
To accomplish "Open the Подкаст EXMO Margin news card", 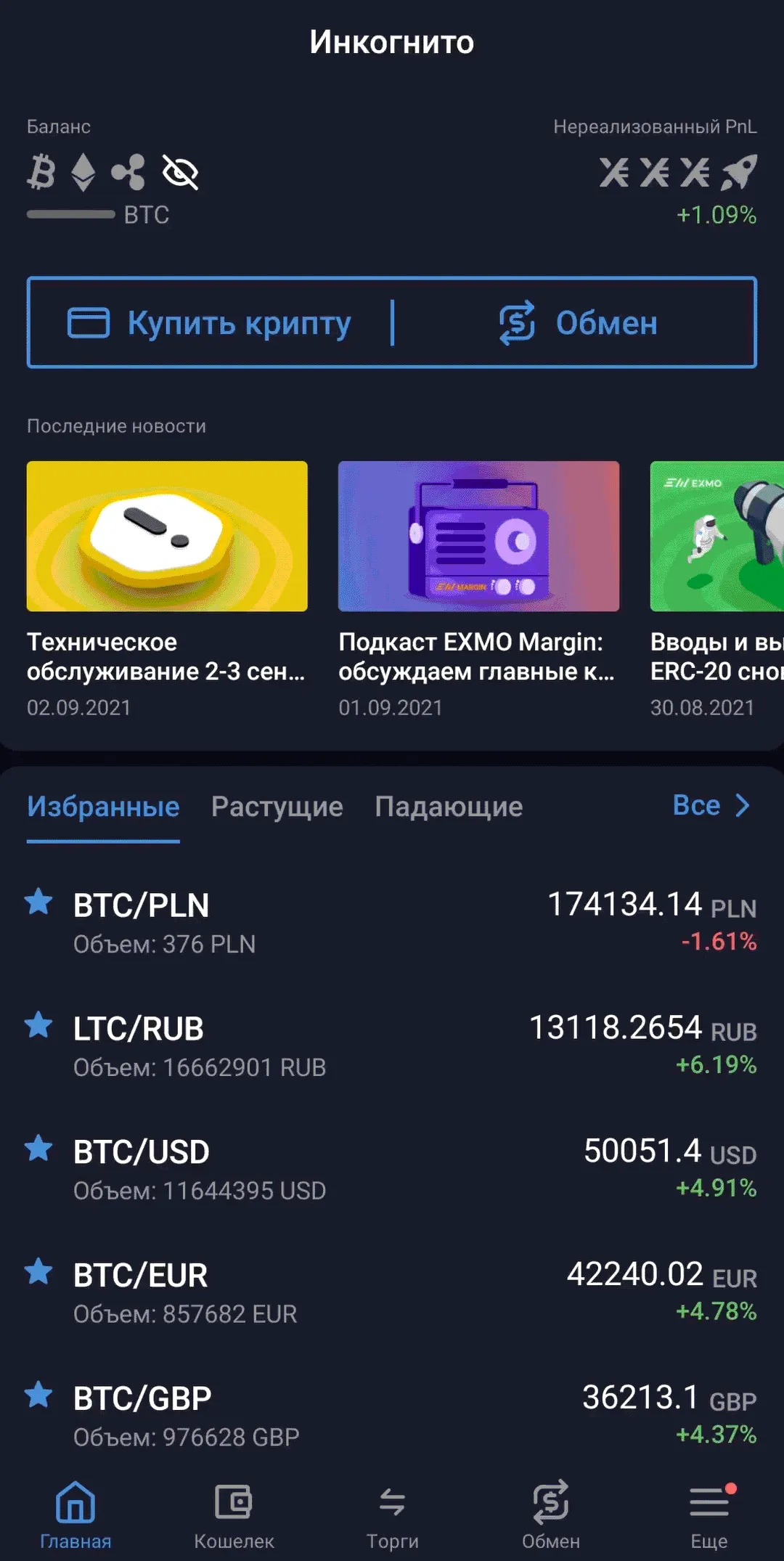I will [x=478, y=590].
